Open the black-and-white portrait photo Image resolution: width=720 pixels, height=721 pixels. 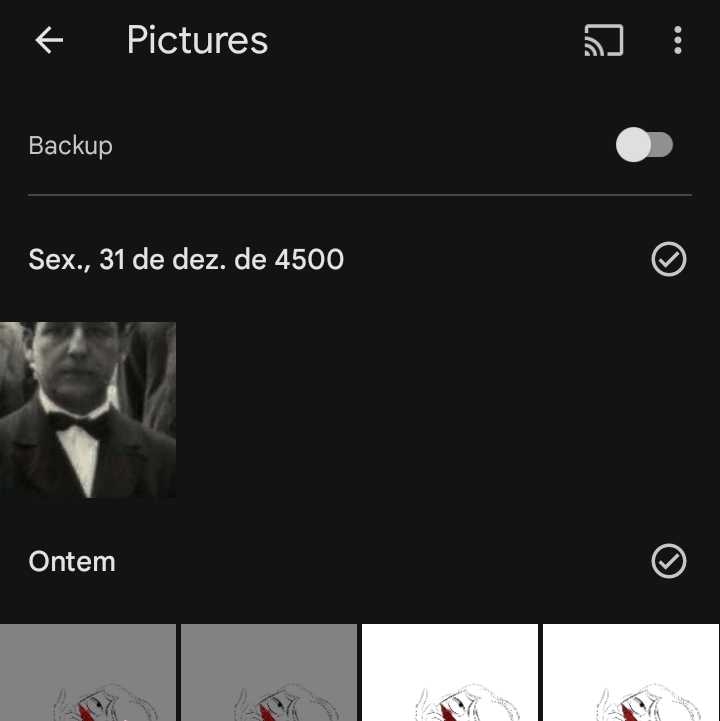tap(88, 409)
